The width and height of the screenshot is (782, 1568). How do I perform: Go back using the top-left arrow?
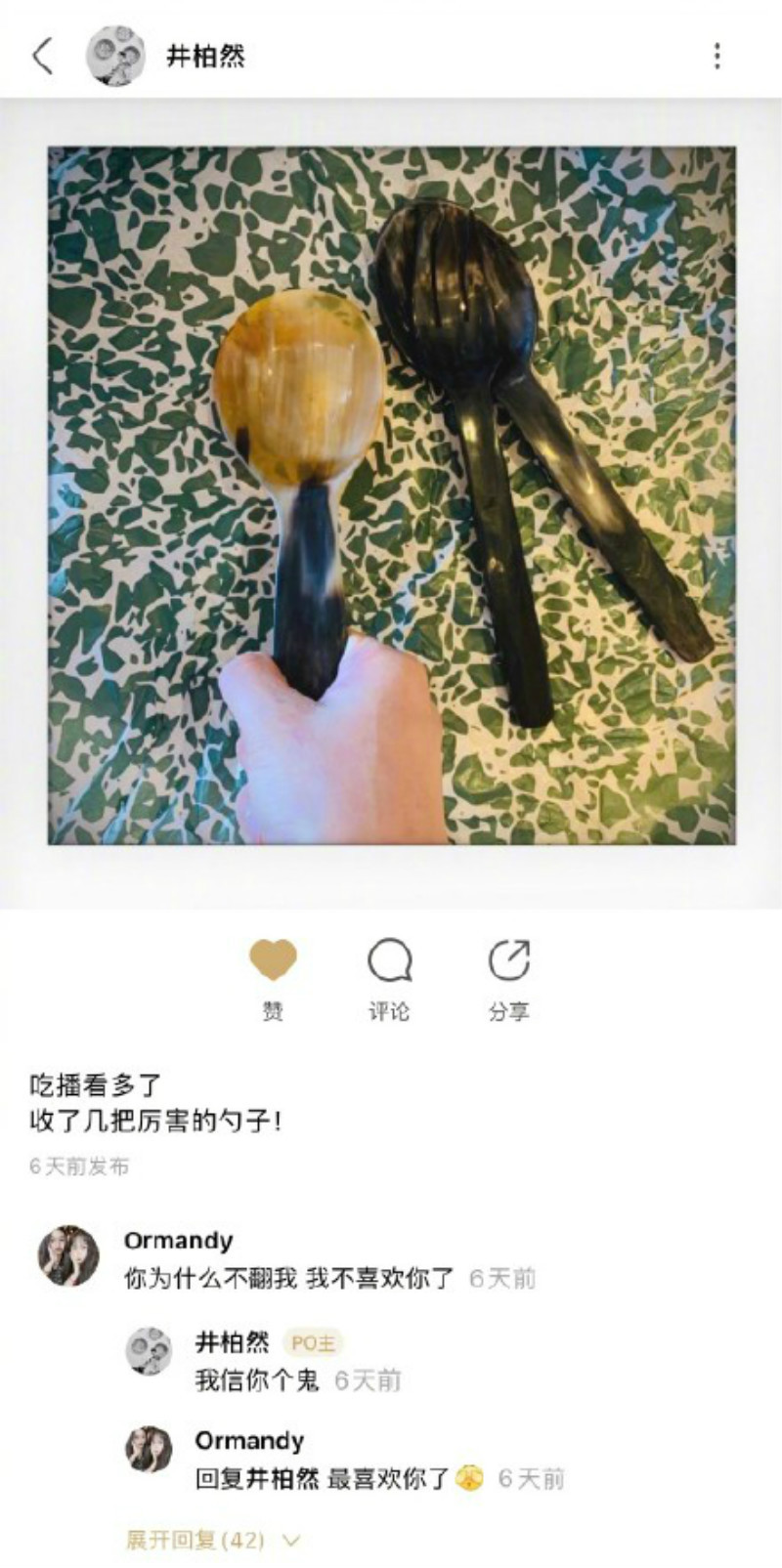[x=43, y=57]
